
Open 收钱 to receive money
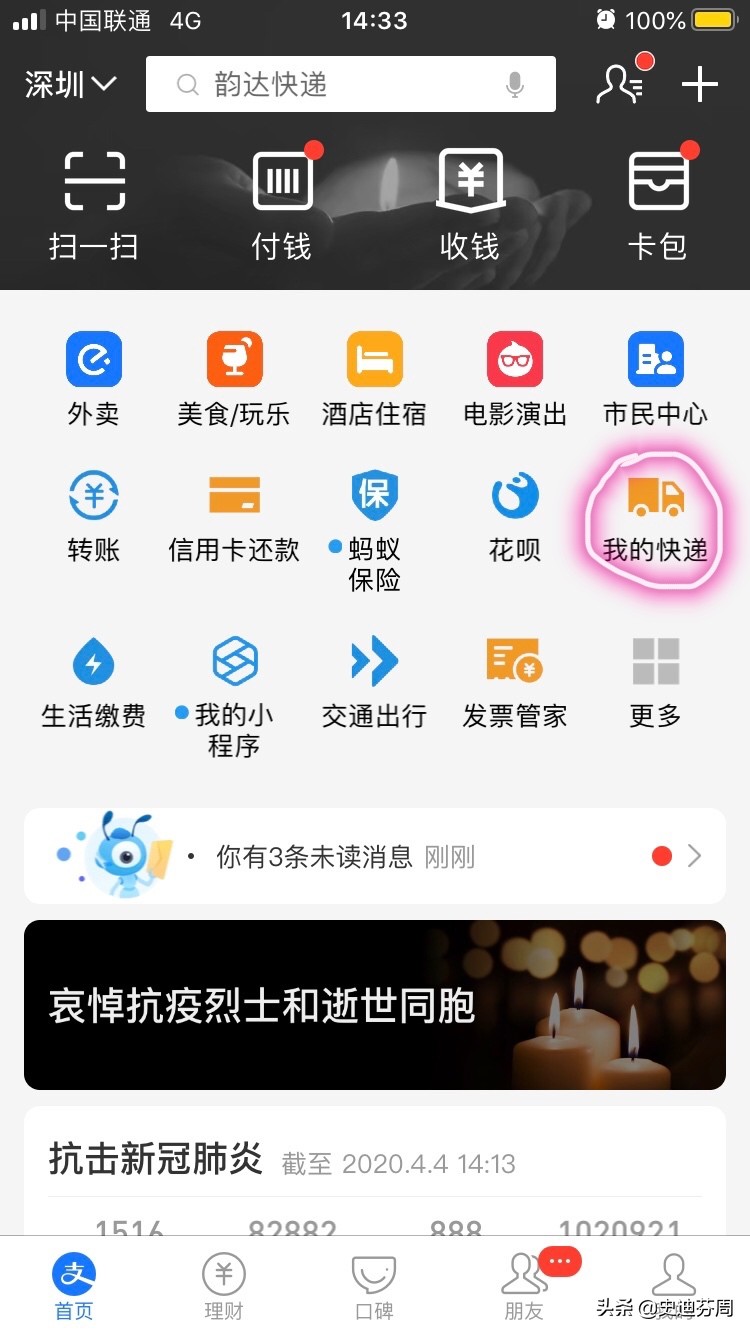pyautogui.click(x=470, y=200)
